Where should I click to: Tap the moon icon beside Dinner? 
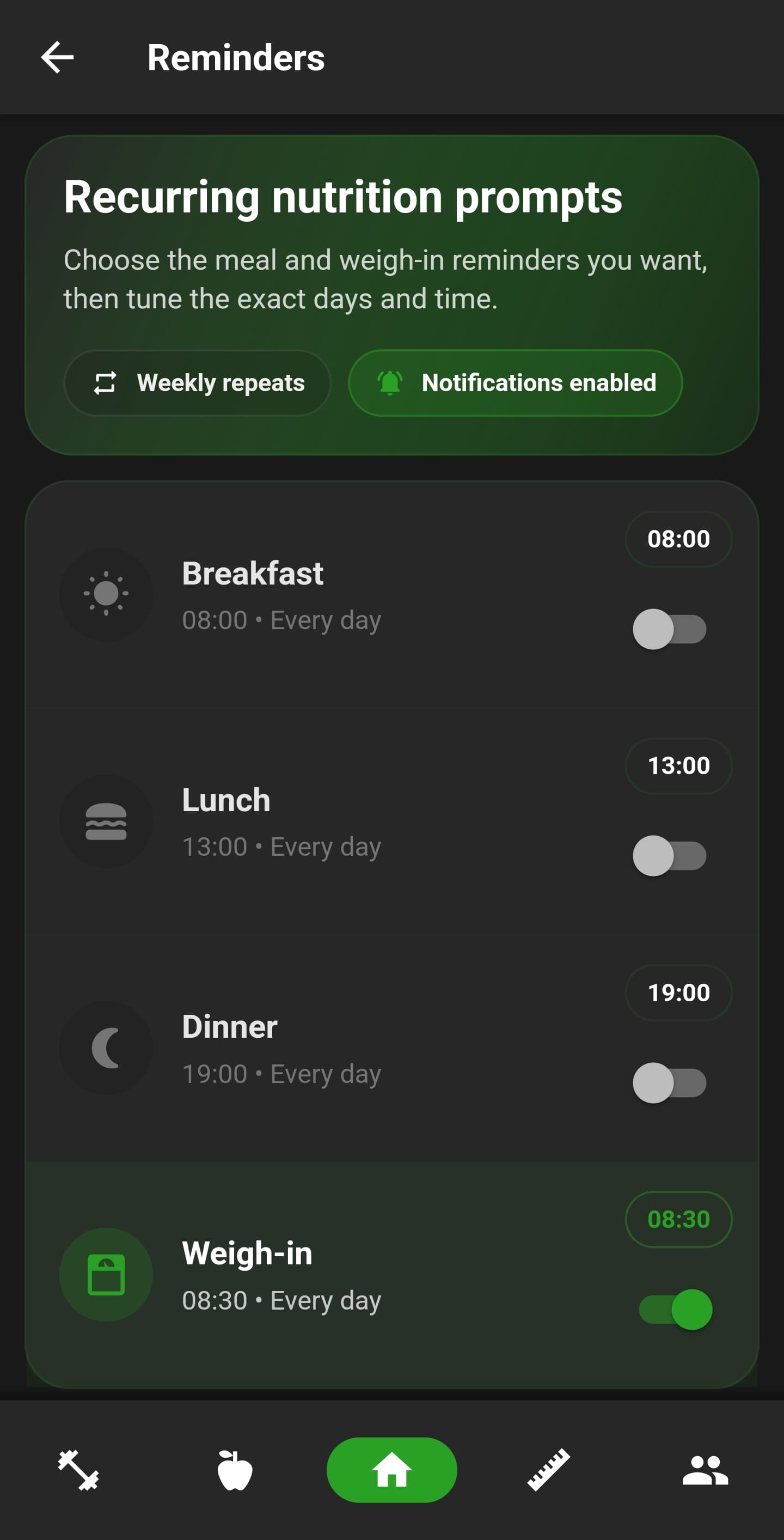coord(106,1048)
